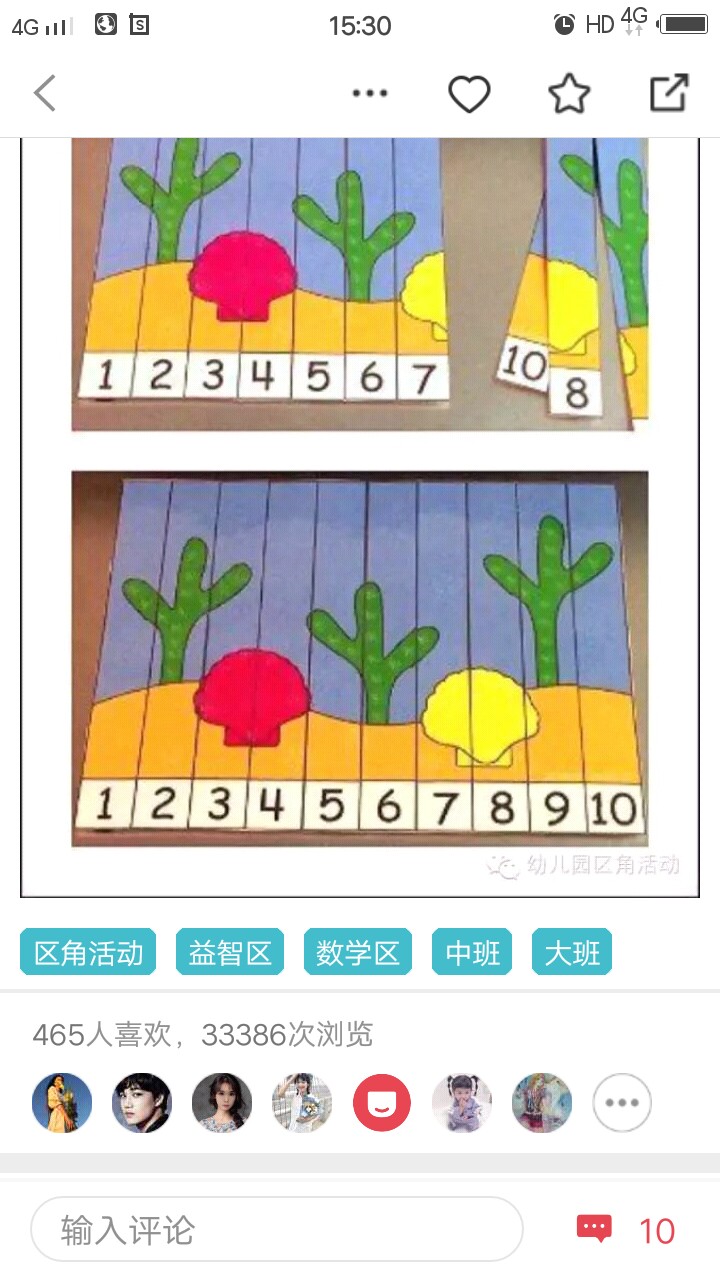Select the 区角活动 tag
The width and height of the screenshot is (720, 1280).
(x=89, y=952)
